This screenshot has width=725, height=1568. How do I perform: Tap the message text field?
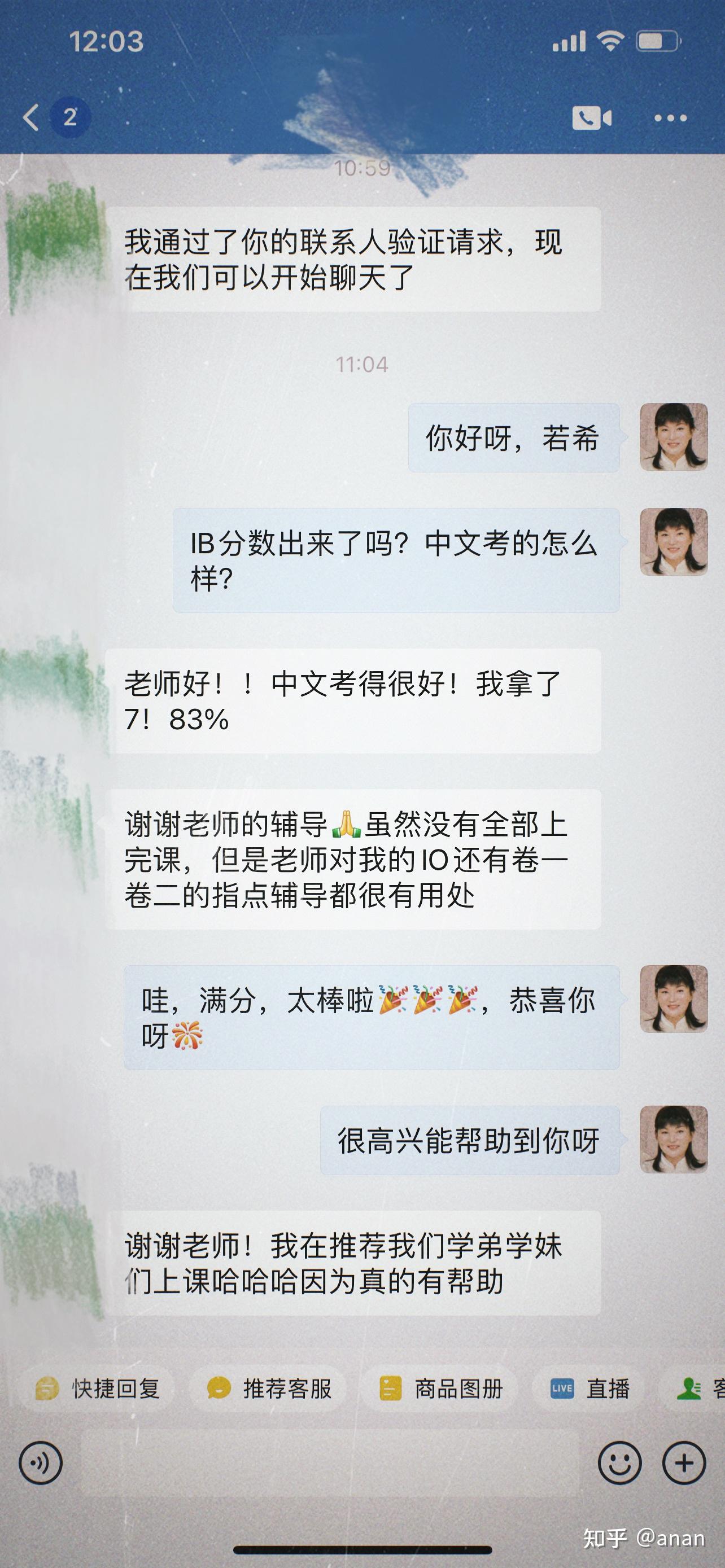pos(330,1462)
